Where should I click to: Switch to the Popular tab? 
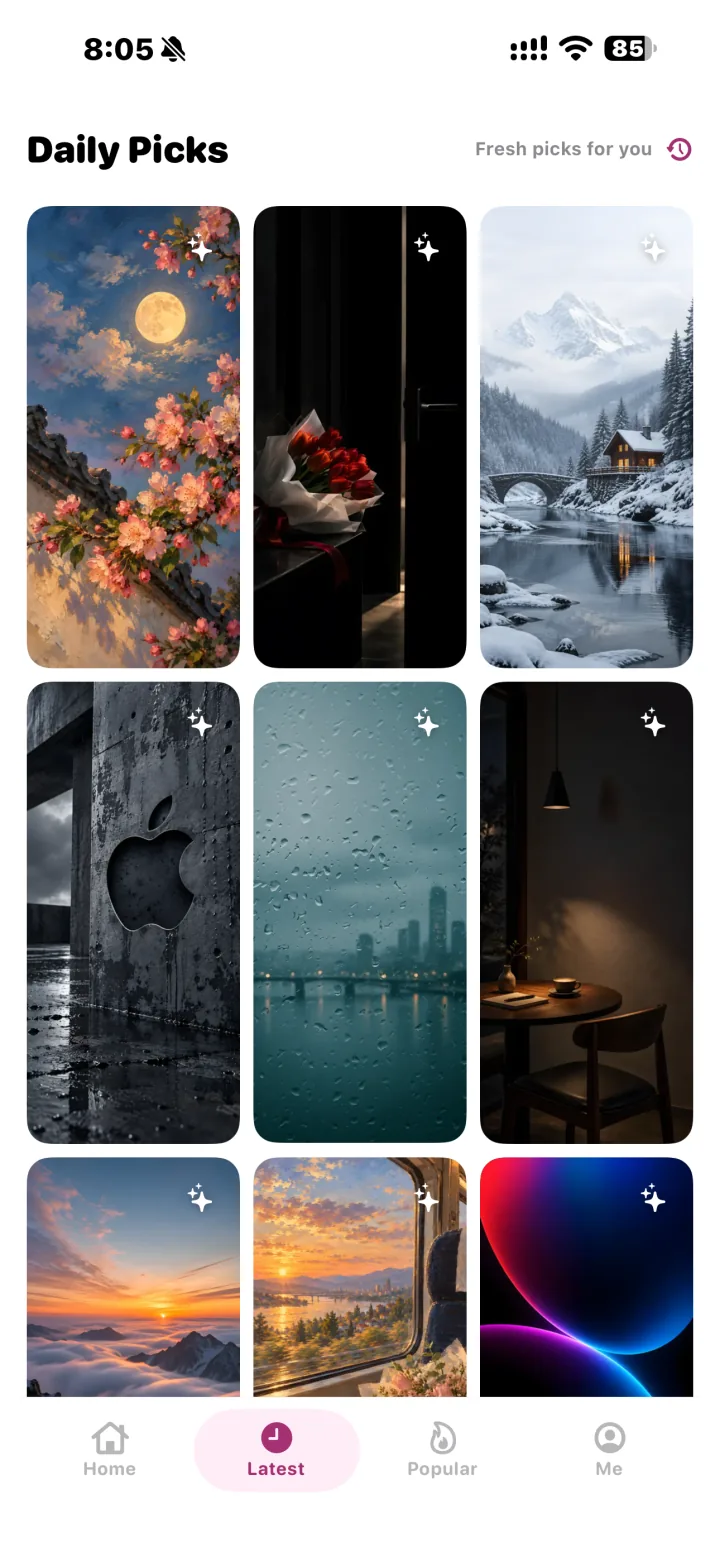(442, 1450)
